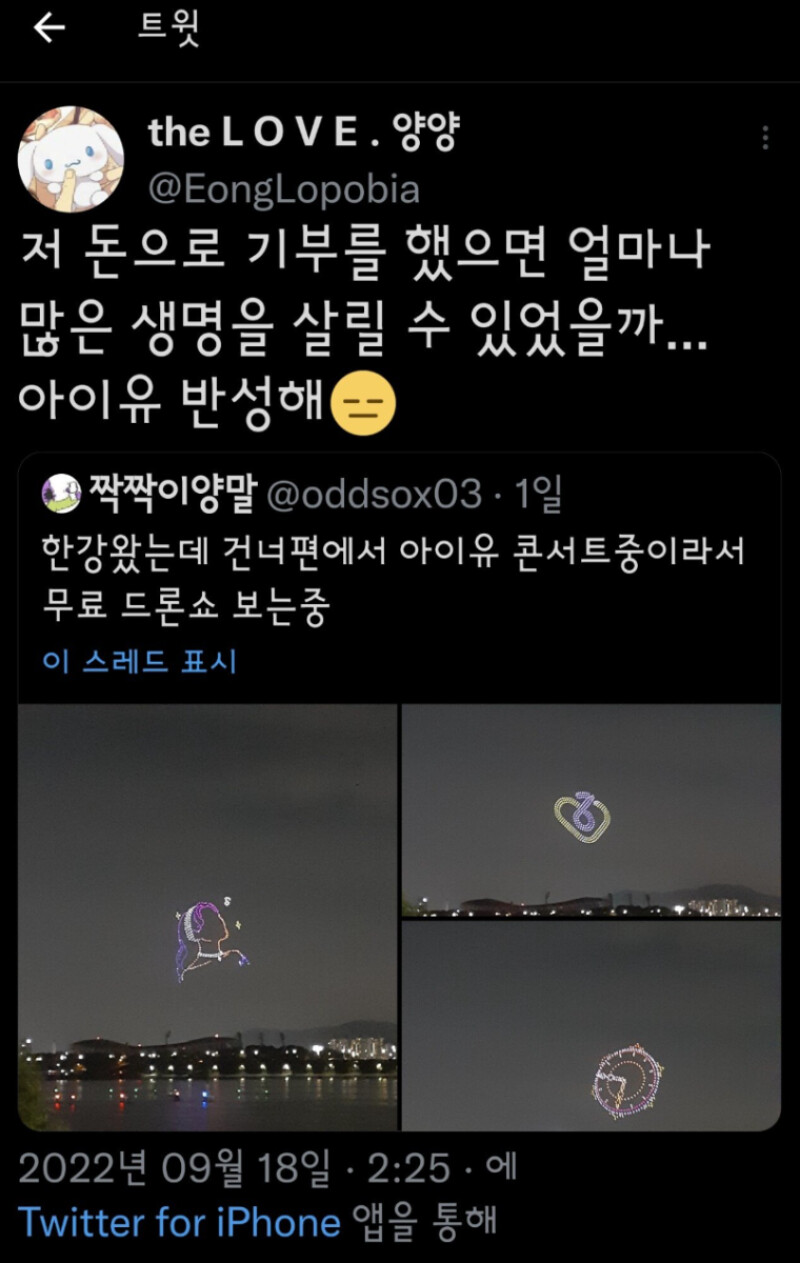View the photo of the drone clock shape
This screenshot has height=1263, width=800.
(x=591, y=1026)
